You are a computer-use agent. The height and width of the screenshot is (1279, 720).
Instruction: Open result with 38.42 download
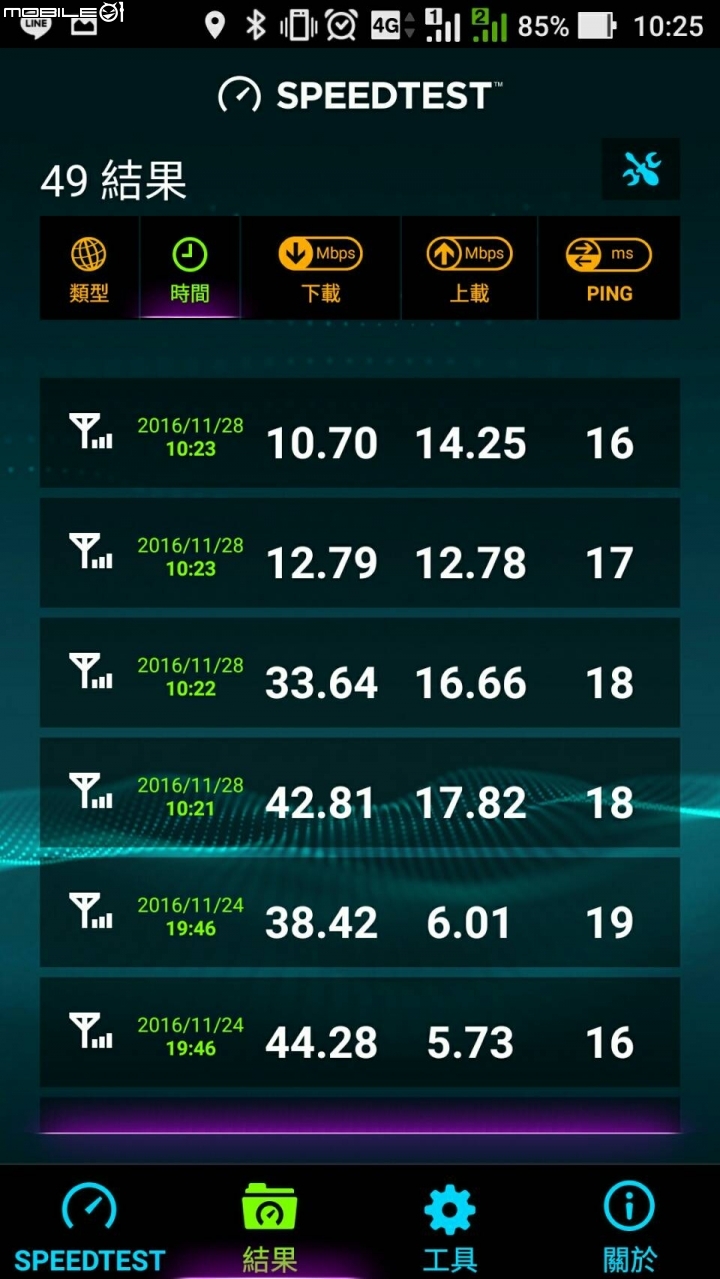click(x=360, y=913)
